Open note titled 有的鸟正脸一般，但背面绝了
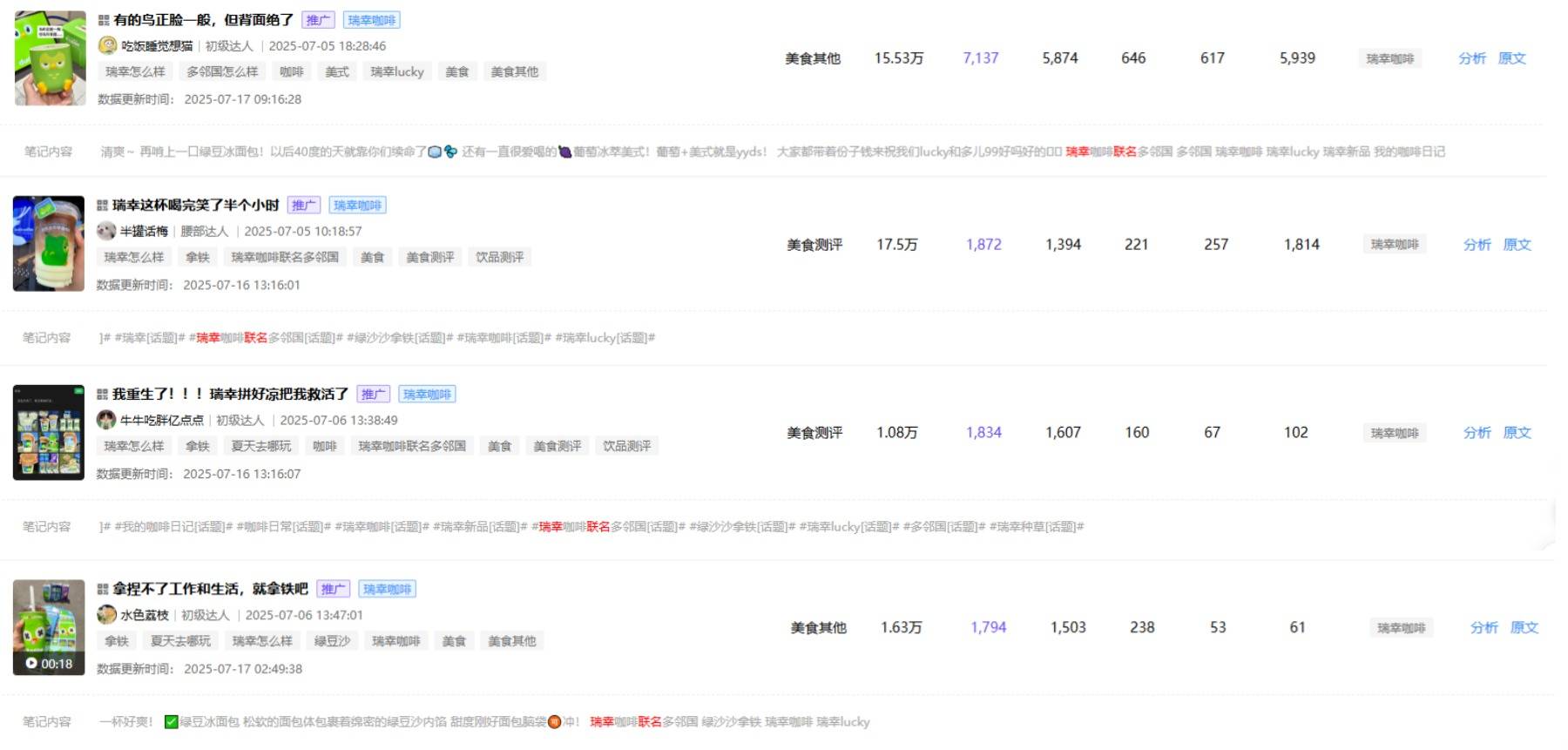This screenshot has height=750, width=1568. [203, 19]
